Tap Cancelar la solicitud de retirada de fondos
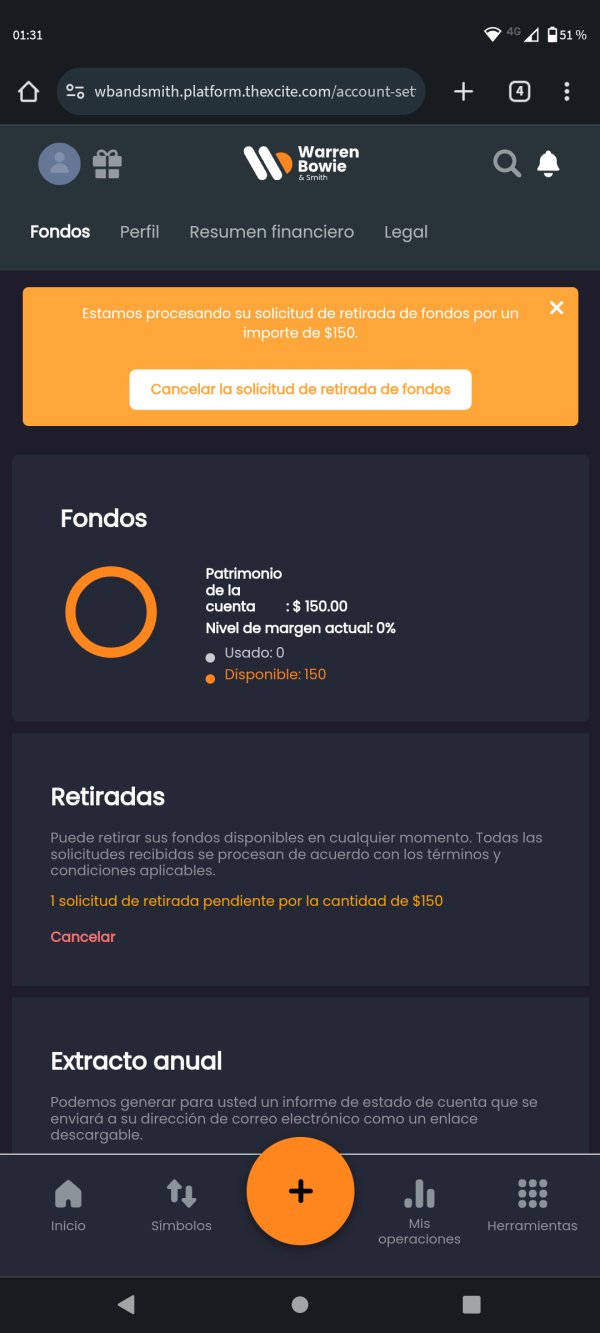 pos(300,389)
